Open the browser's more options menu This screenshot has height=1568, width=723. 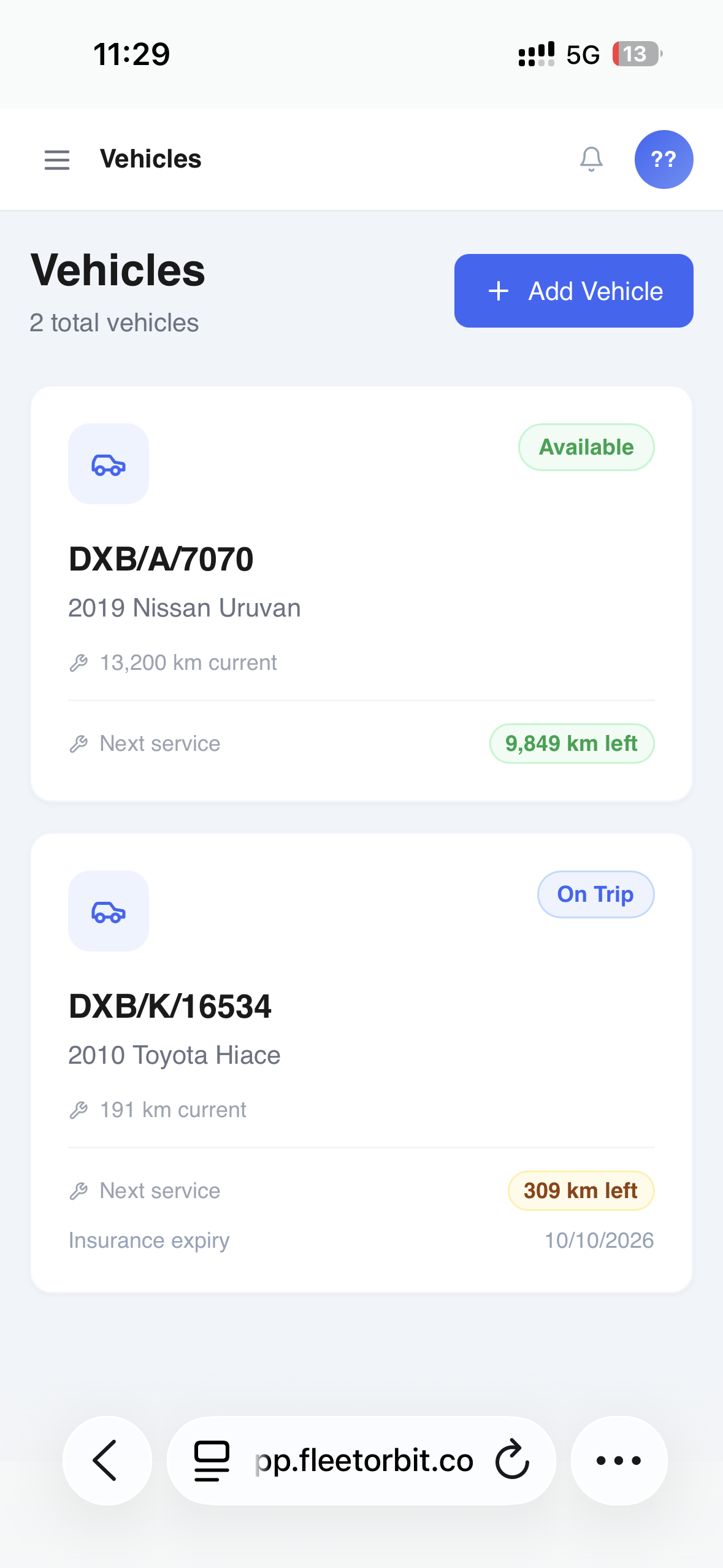[619, 1460]
